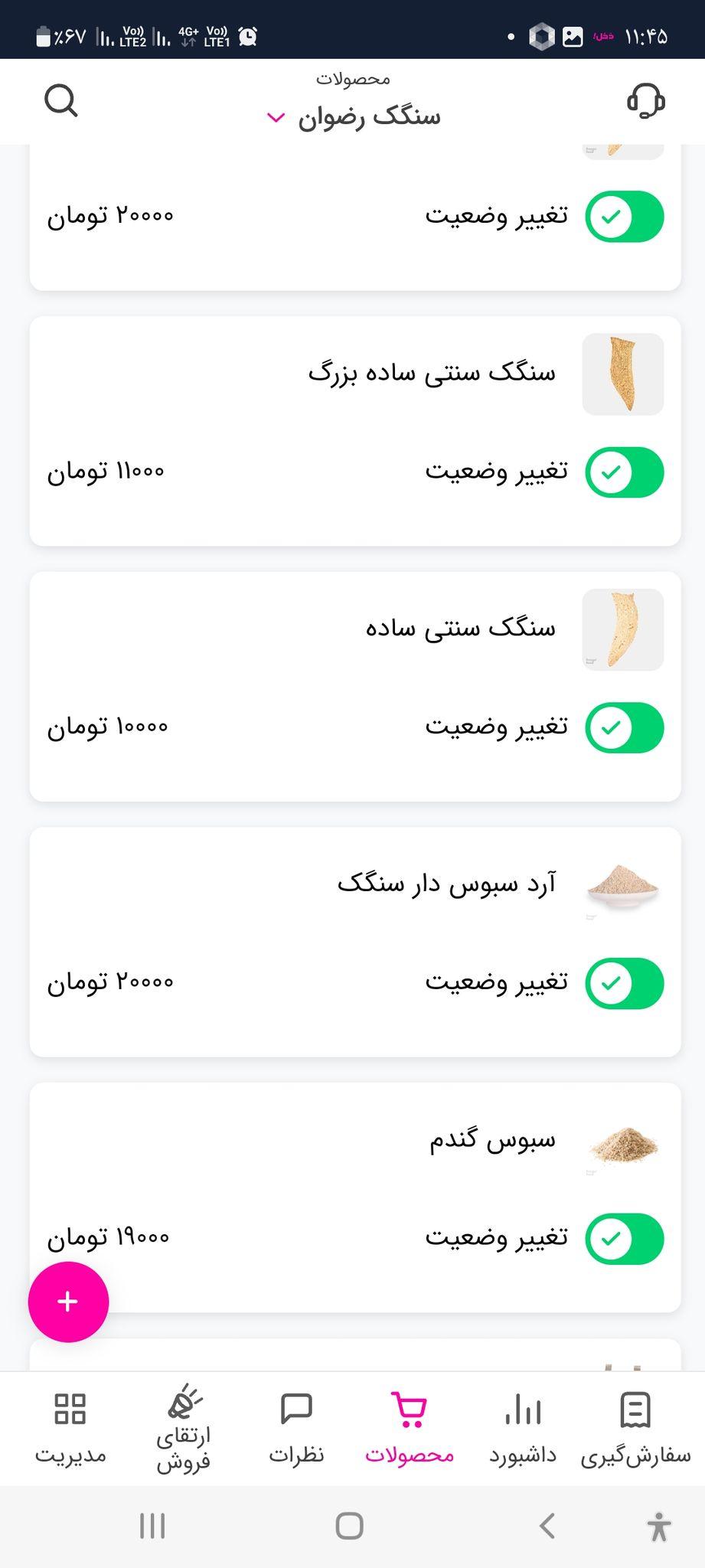Toggle status of the 20000 تومان top product
Screen dimensions: 705x1568
(x=624, y=217)
